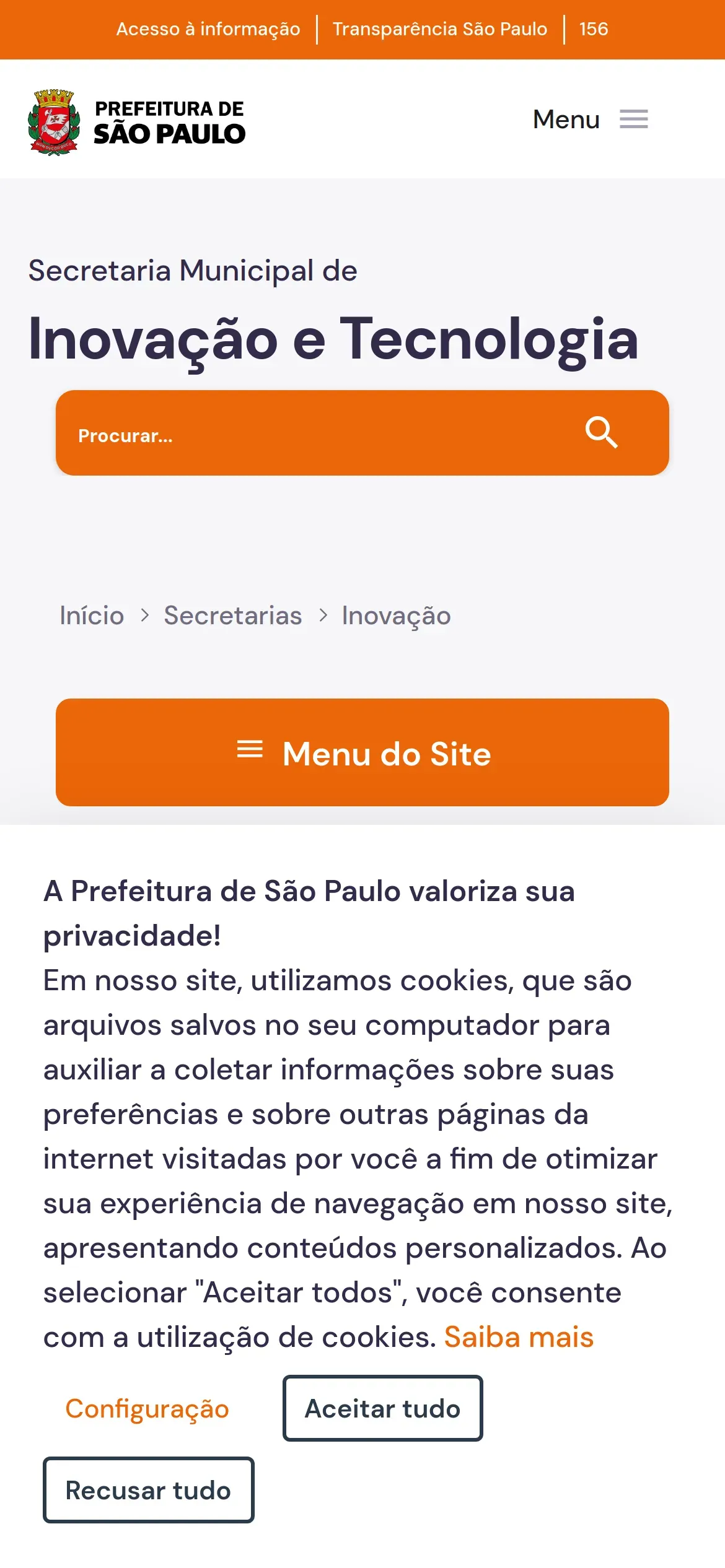Open the Acesso à informação link
This screenshot has width=725, height=1568.
point(208,29)
